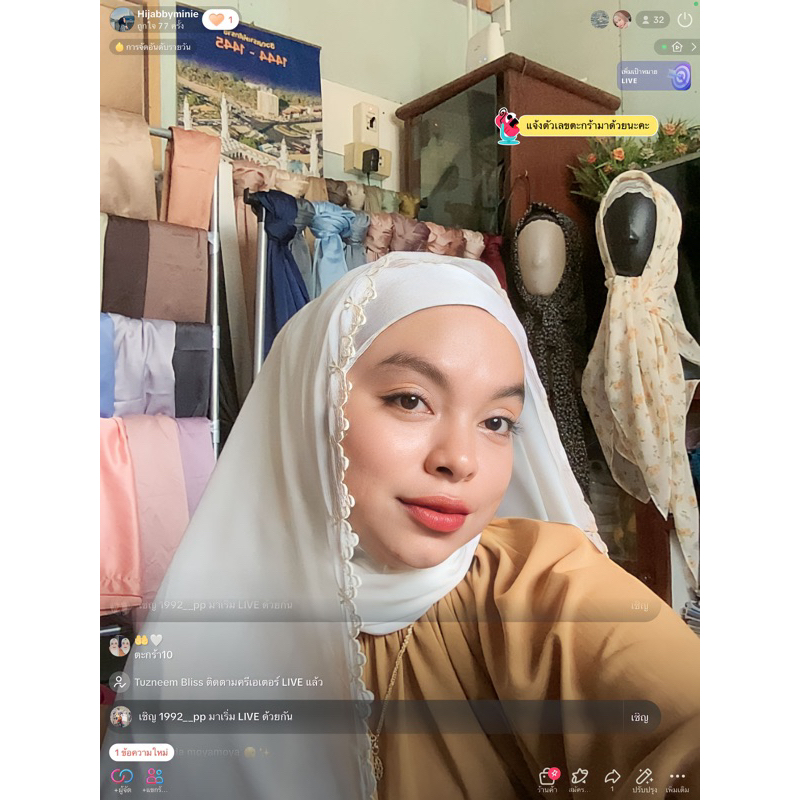Invite 1992__pp to start LIVE together
This screenshot has width=800, height=800.
[x=640, y=717]
